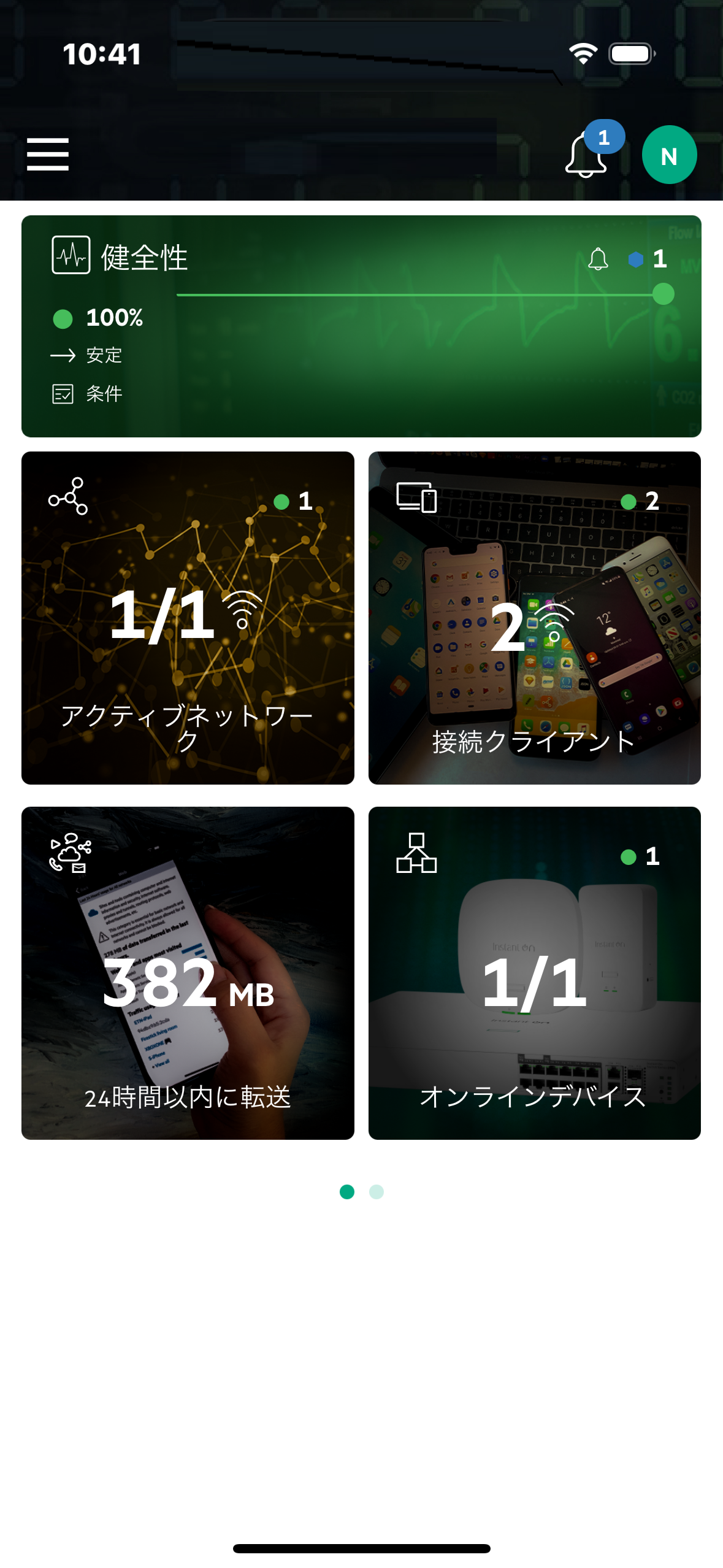Open the N profile avatar

[x=669, y=155]
